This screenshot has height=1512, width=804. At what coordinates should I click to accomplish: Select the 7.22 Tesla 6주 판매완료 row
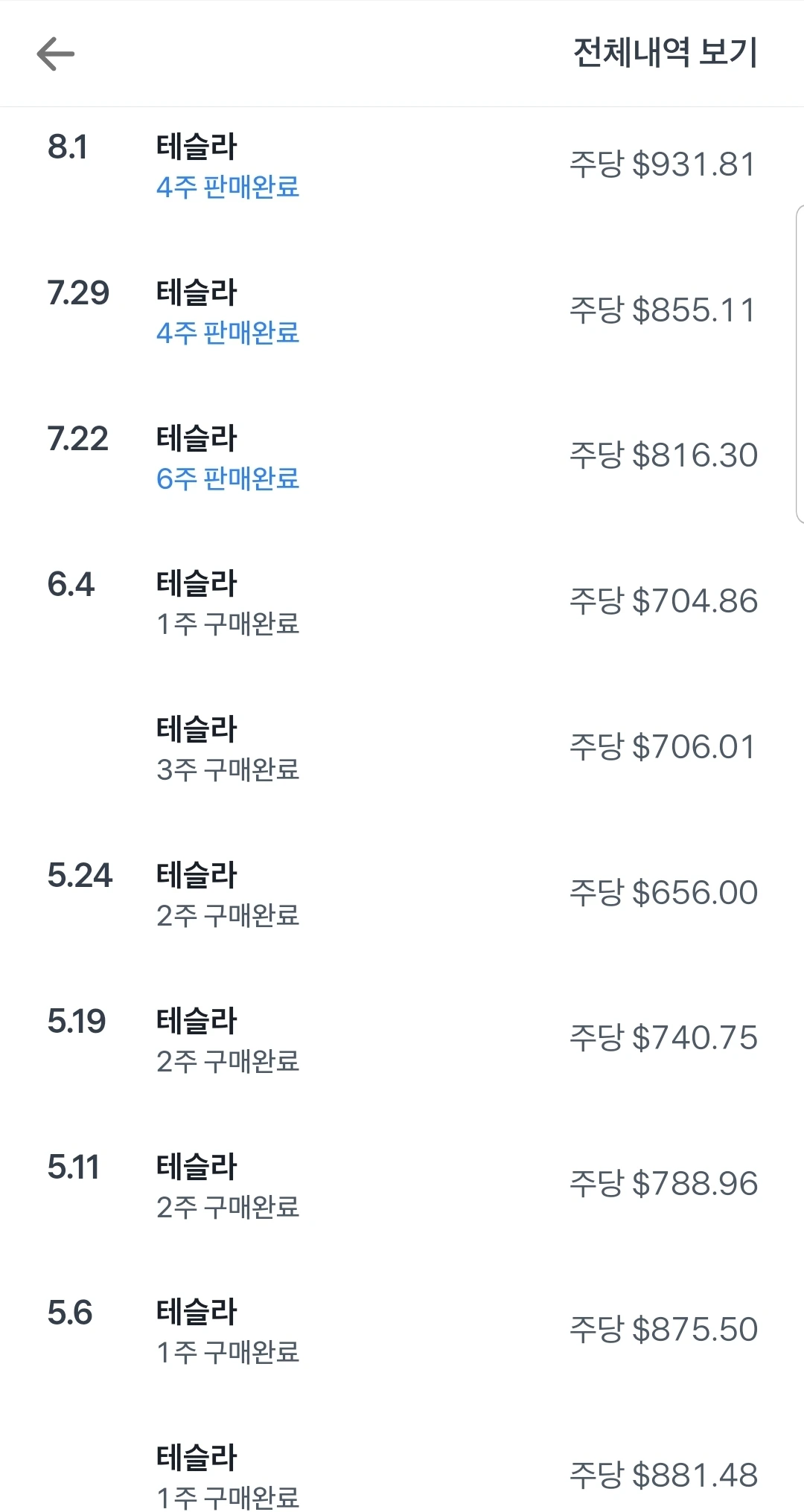pyautogui.click(x=402, y=457)
